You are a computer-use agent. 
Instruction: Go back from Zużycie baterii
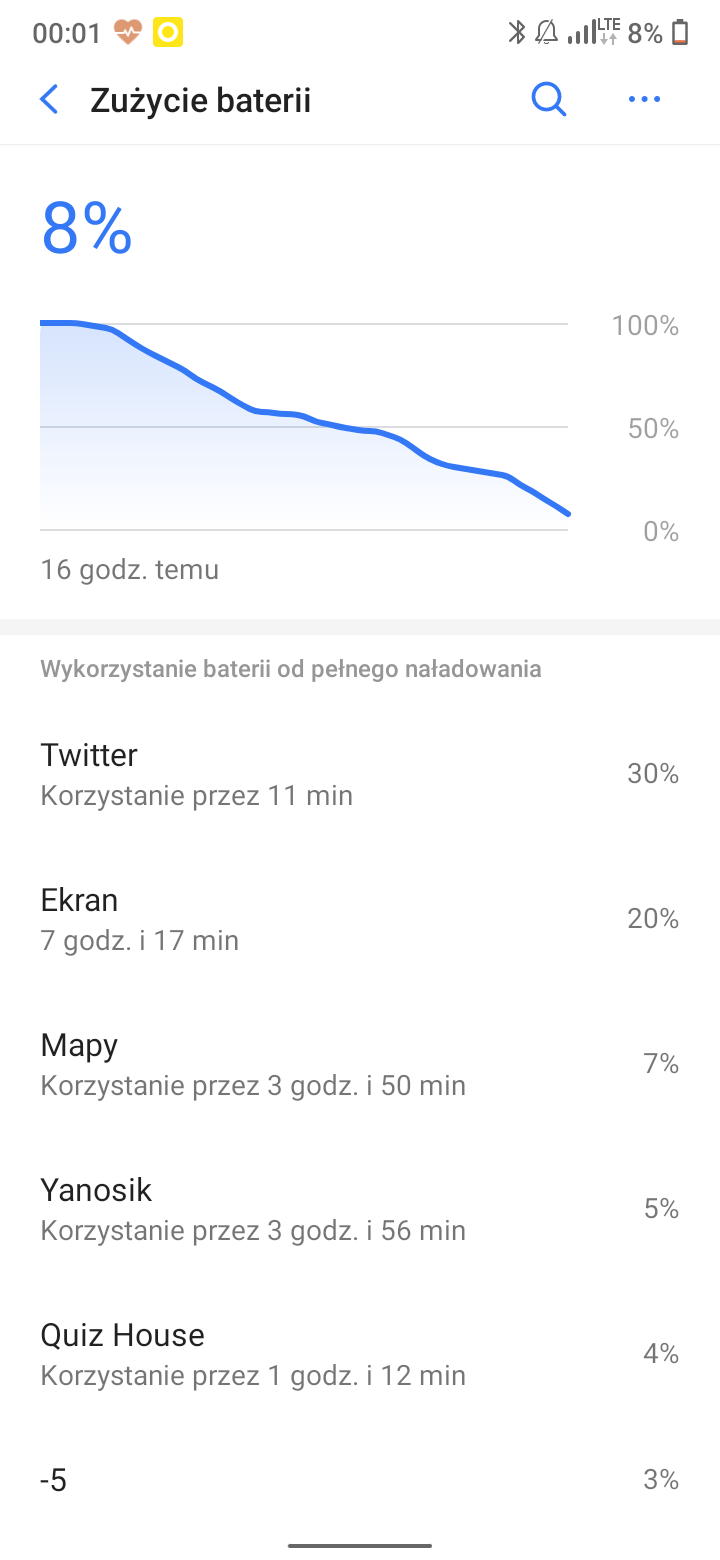pyautogui.click(x=48, y=100)
